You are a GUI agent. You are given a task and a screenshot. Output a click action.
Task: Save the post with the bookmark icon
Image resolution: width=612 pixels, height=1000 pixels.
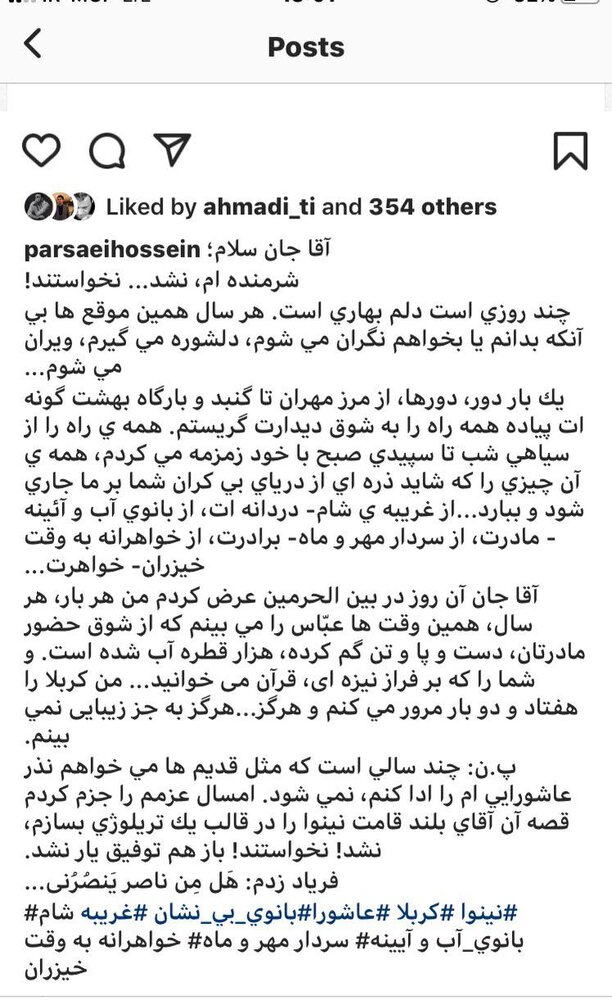[x=570, y=151]
